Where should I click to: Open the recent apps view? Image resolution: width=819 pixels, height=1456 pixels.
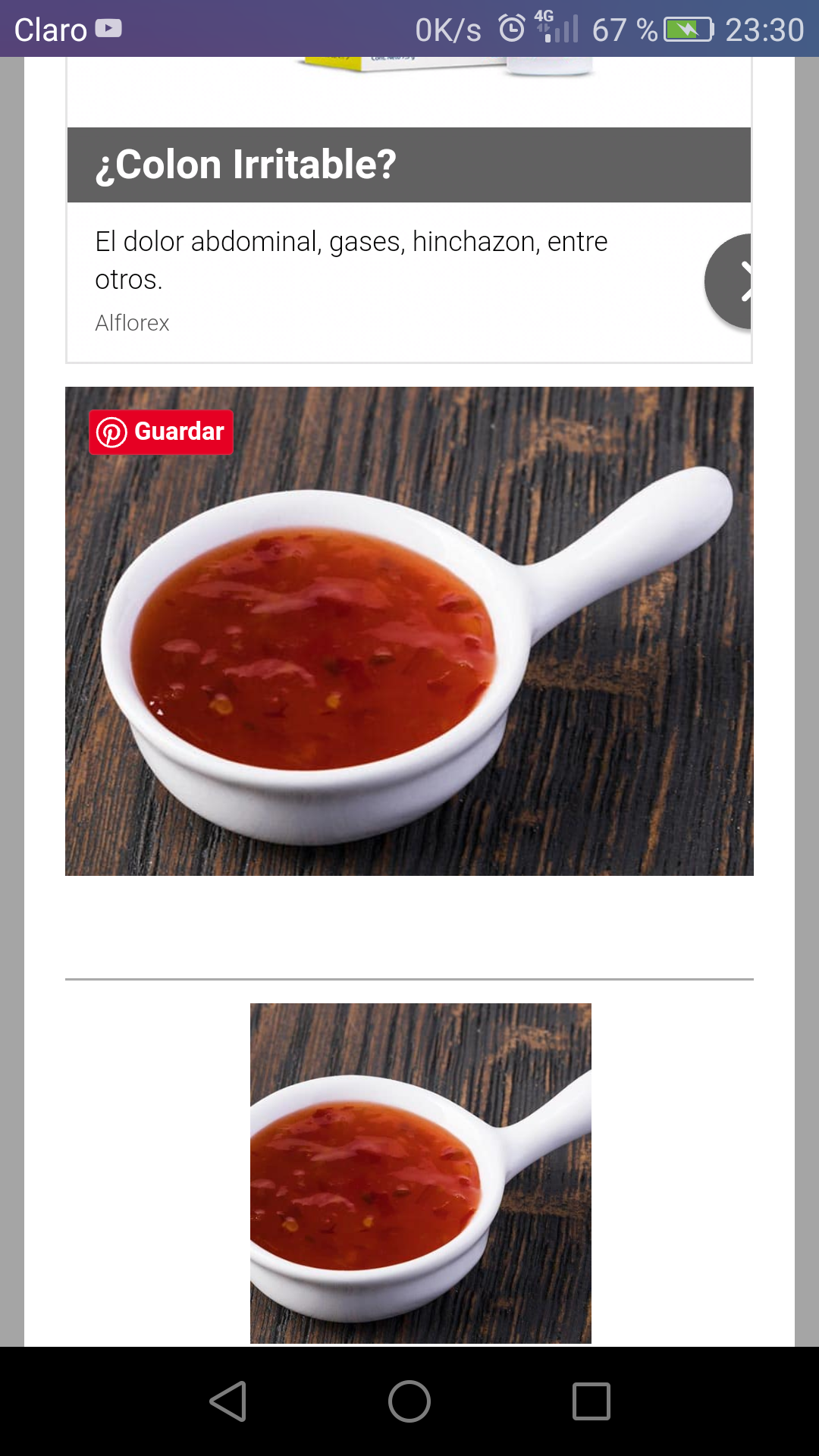[591, 1401]
